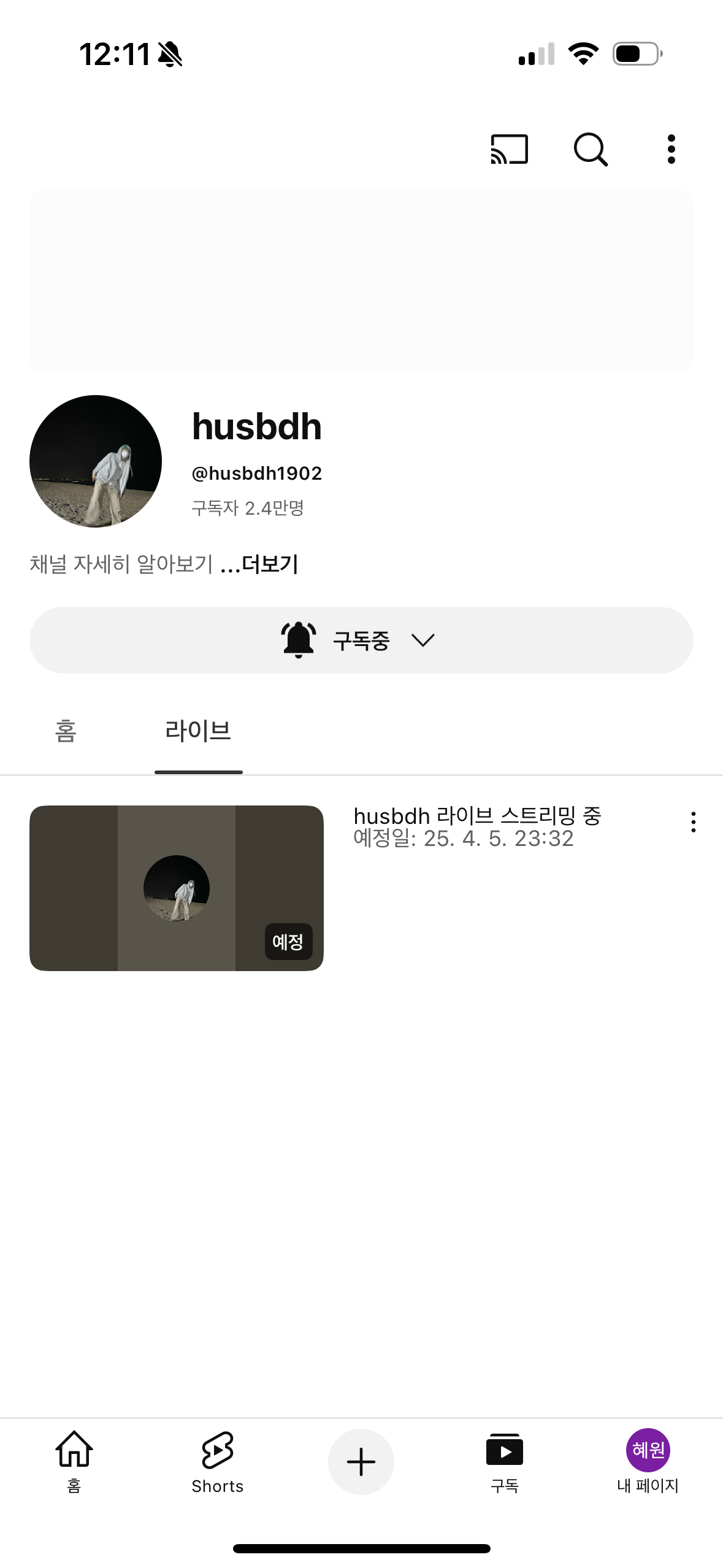The height and width of the screenshot is (1568, 723).
Task: View the husbdh channel profile picture
Action: coord(96,461)
